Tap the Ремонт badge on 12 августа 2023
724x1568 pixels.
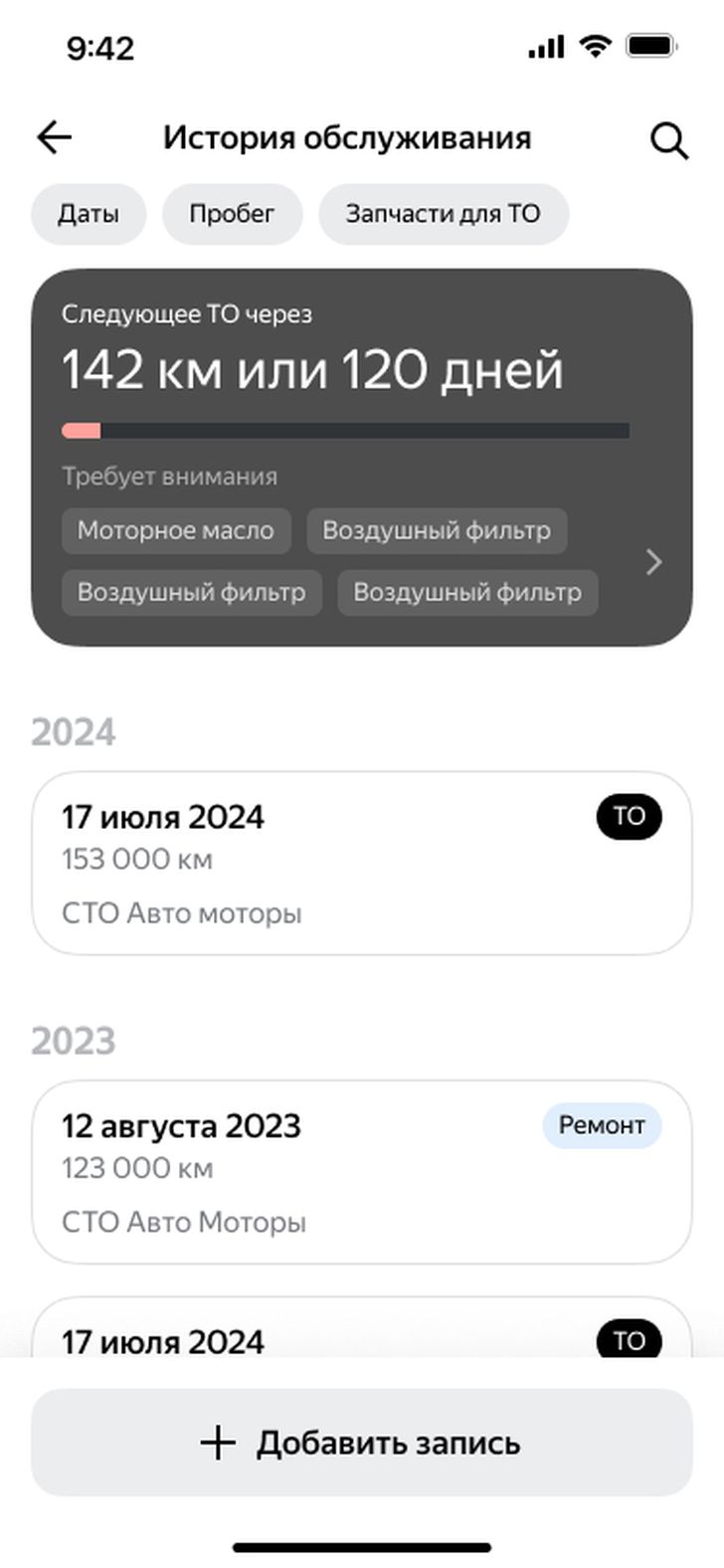(x=602, y=1125)
